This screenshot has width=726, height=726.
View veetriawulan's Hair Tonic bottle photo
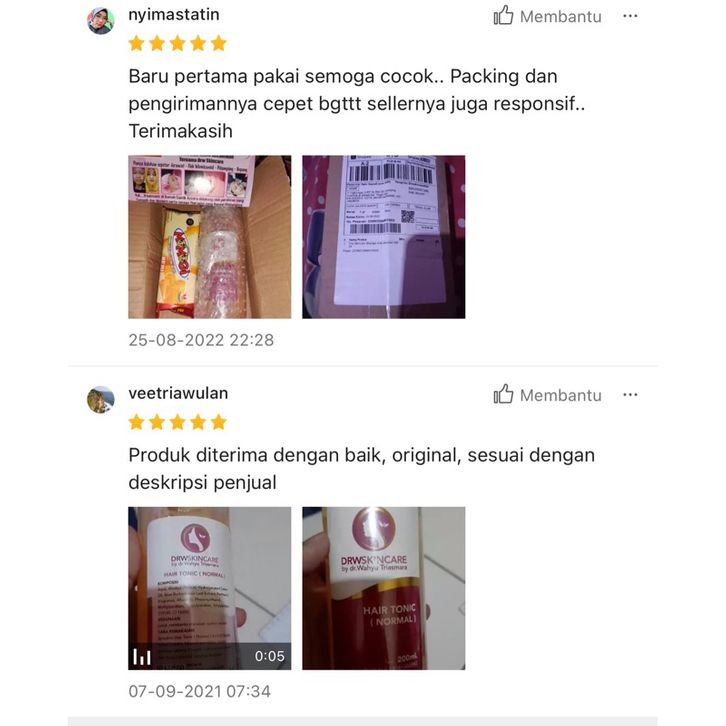[x=384, y=588]
